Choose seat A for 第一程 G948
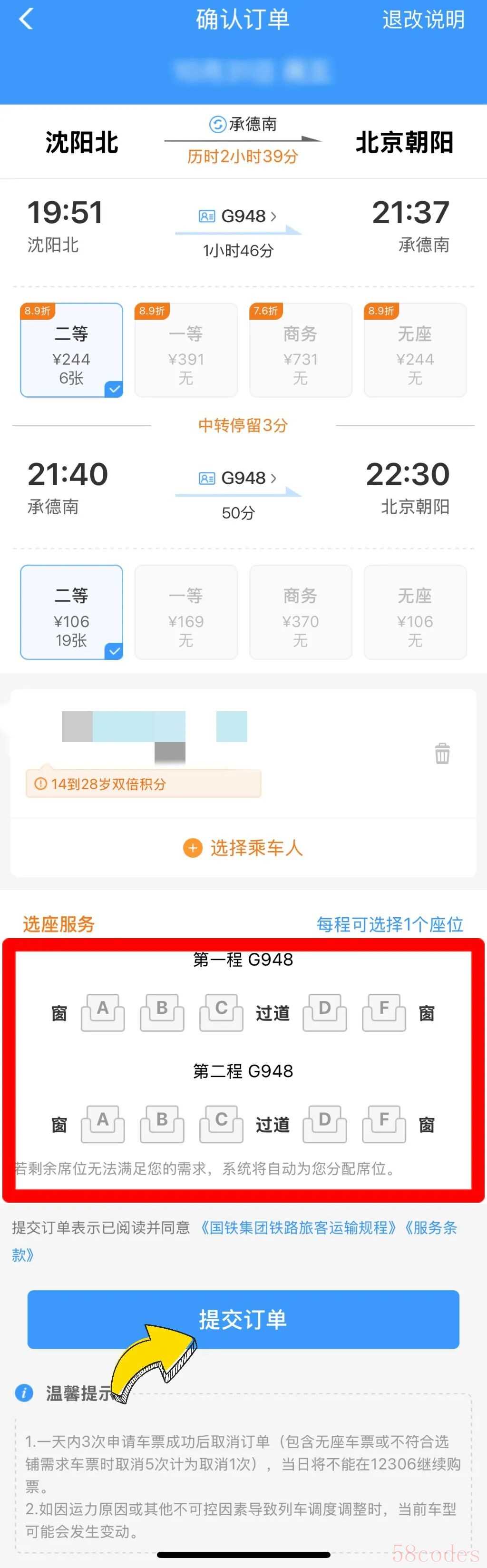487x1568 pixels. click(103, 1012)
